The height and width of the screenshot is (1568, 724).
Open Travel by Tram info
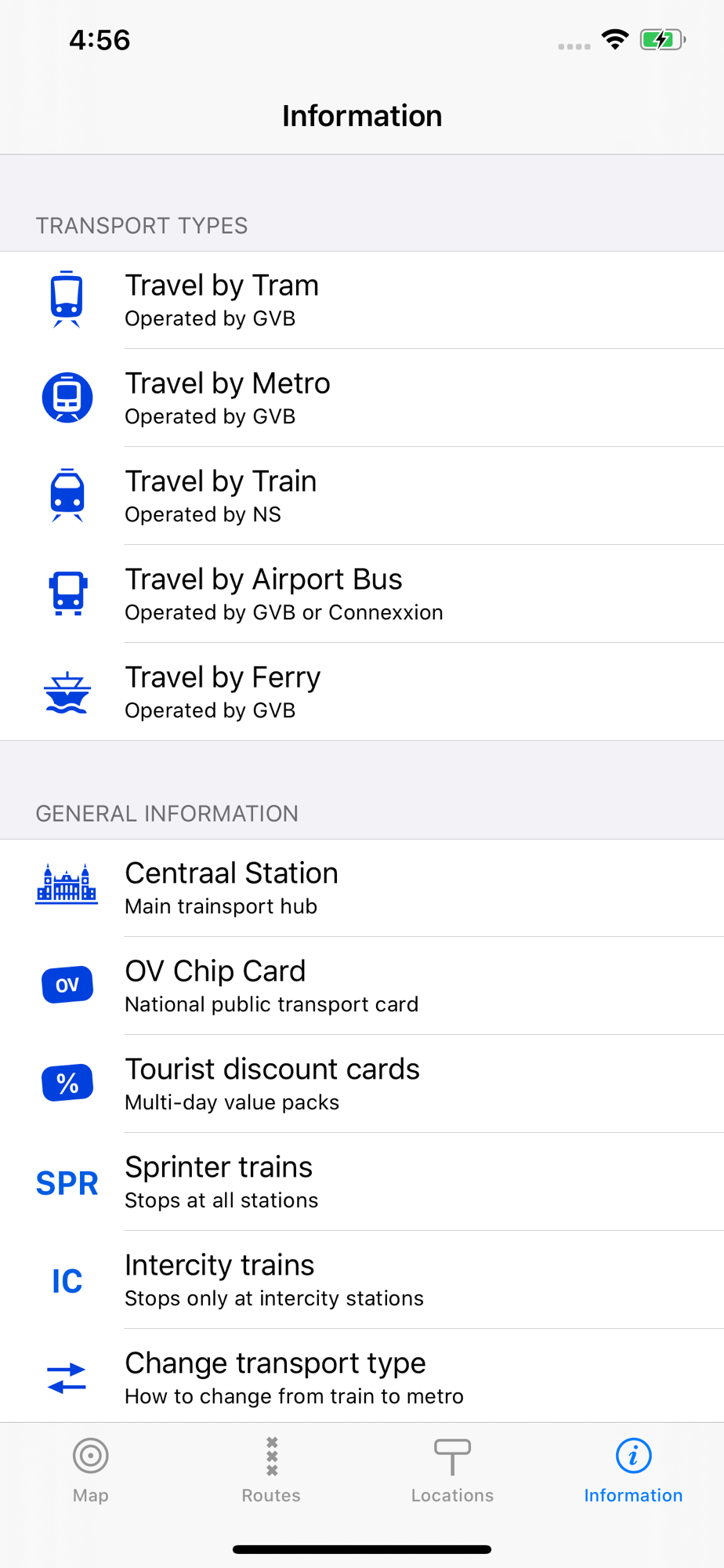[362, 300]
